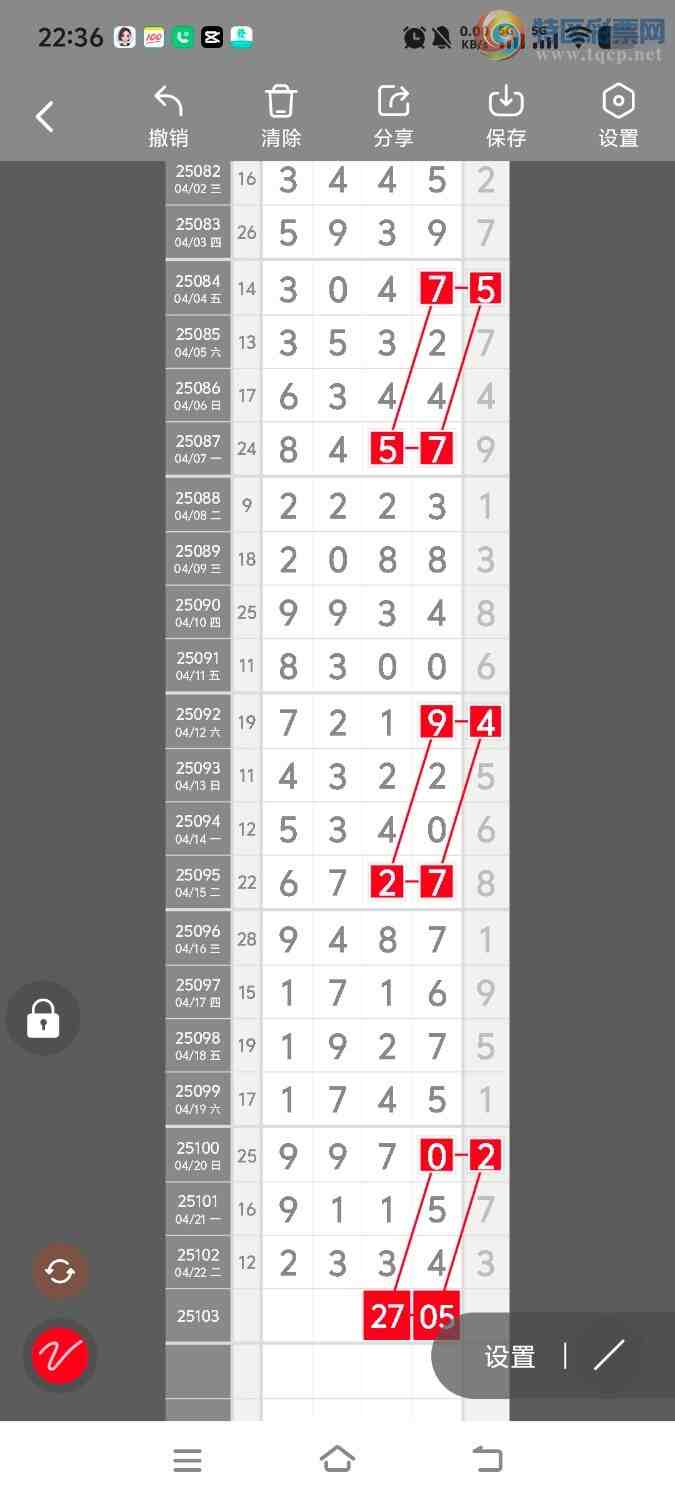Clear all markings with 清除
Image resolution: width=675 pixels, height=1500 pixels.
[281, 117]
